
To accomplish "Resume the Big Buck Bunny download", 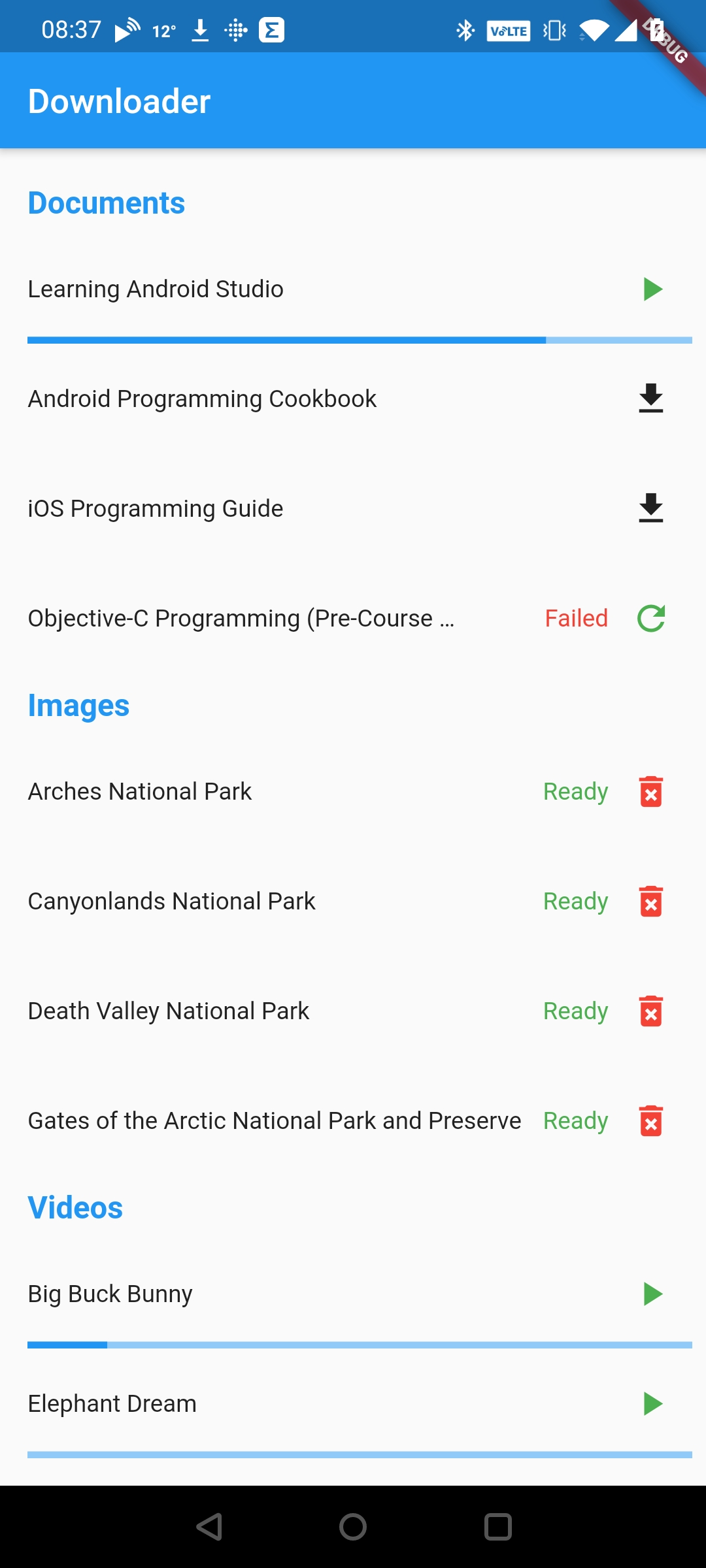I will click(x=652, y=1294).
